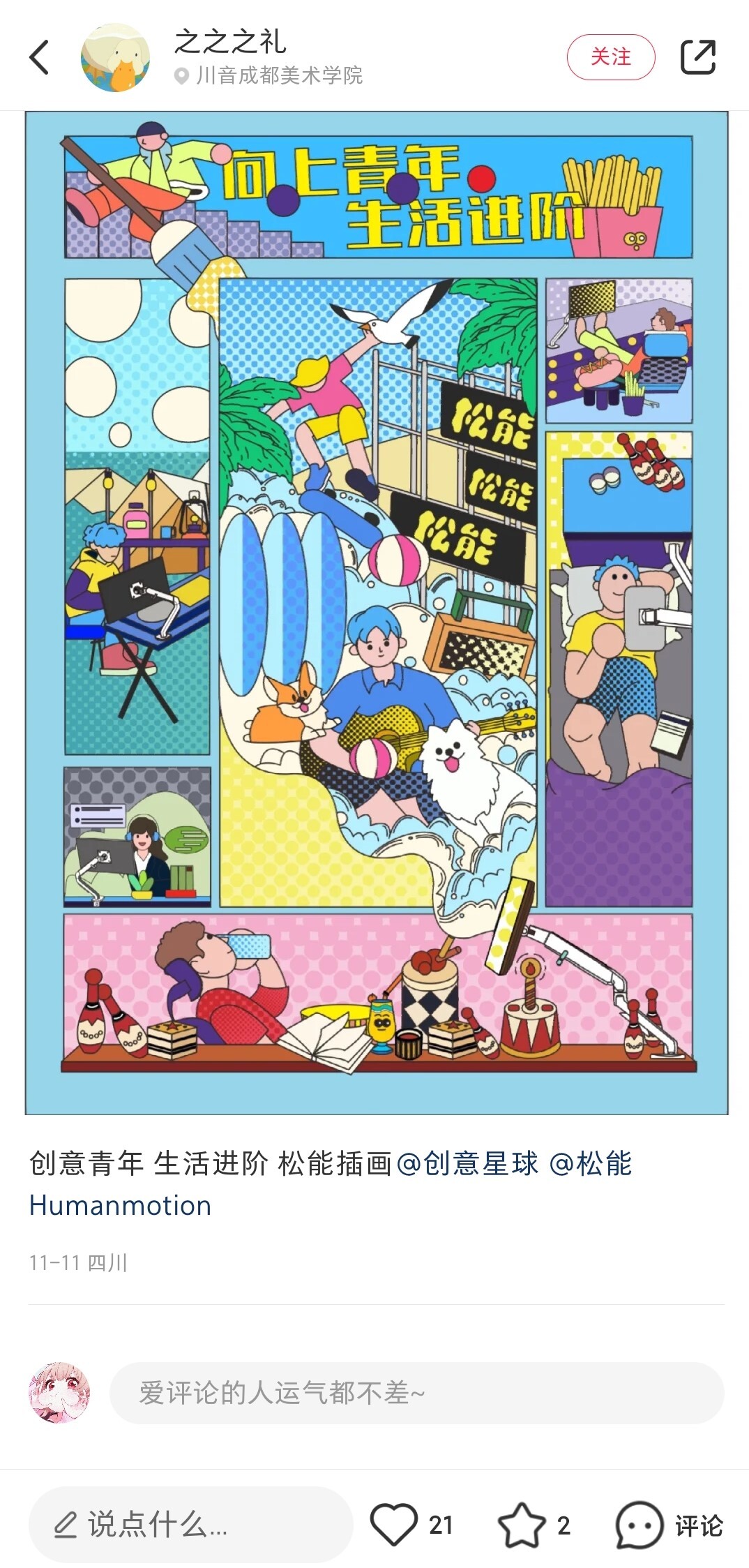Screen dimensions: 749x1568
Task: Save the post with the star icon
Action: (522, 1525)
